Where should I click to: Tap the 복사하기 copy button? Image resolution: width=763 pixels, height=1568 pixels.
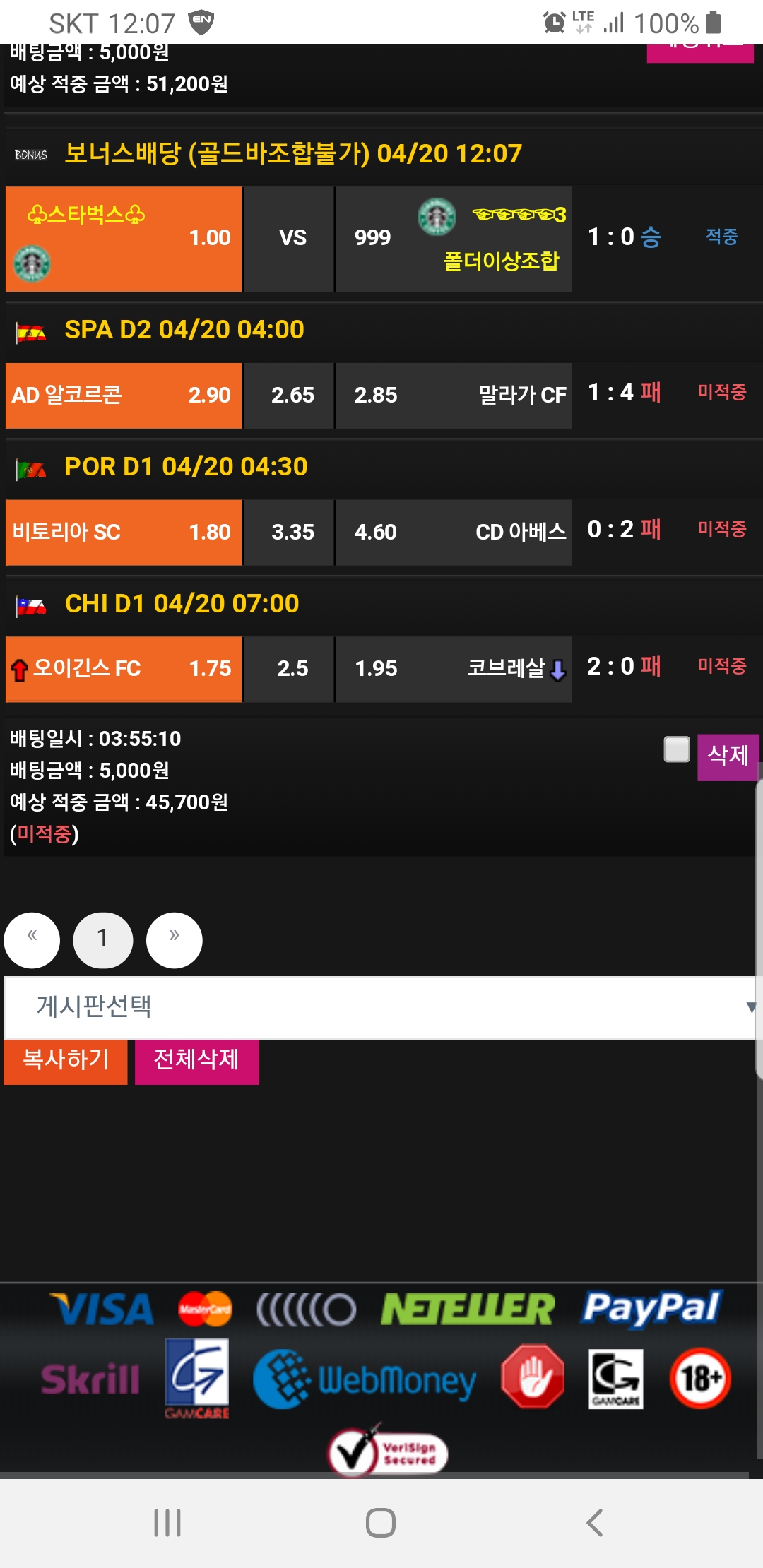coord(66,1061)
